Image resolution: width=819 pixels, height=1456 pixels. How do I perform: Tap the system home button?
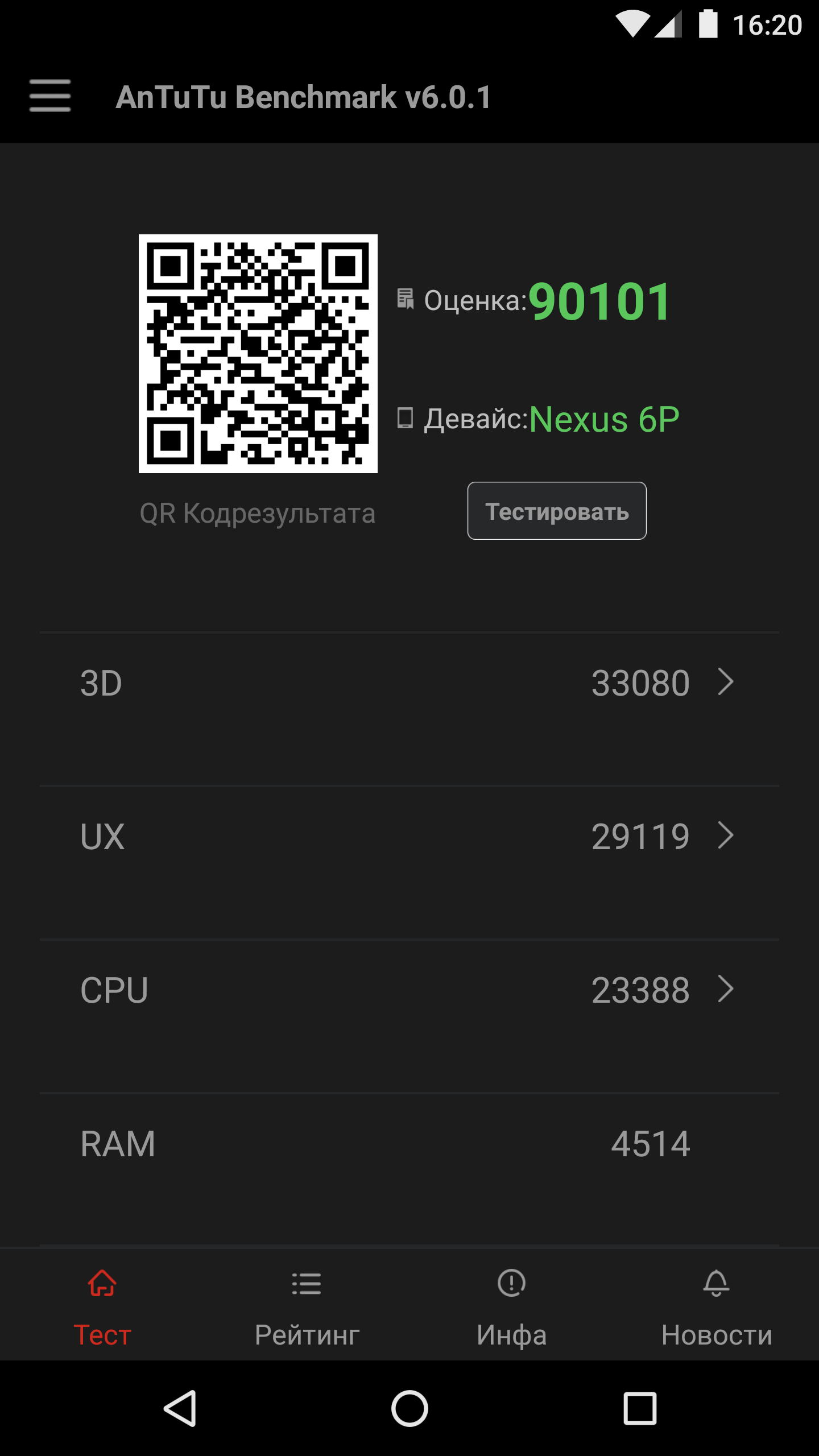pyautogui.click(x=409, y=1409)
